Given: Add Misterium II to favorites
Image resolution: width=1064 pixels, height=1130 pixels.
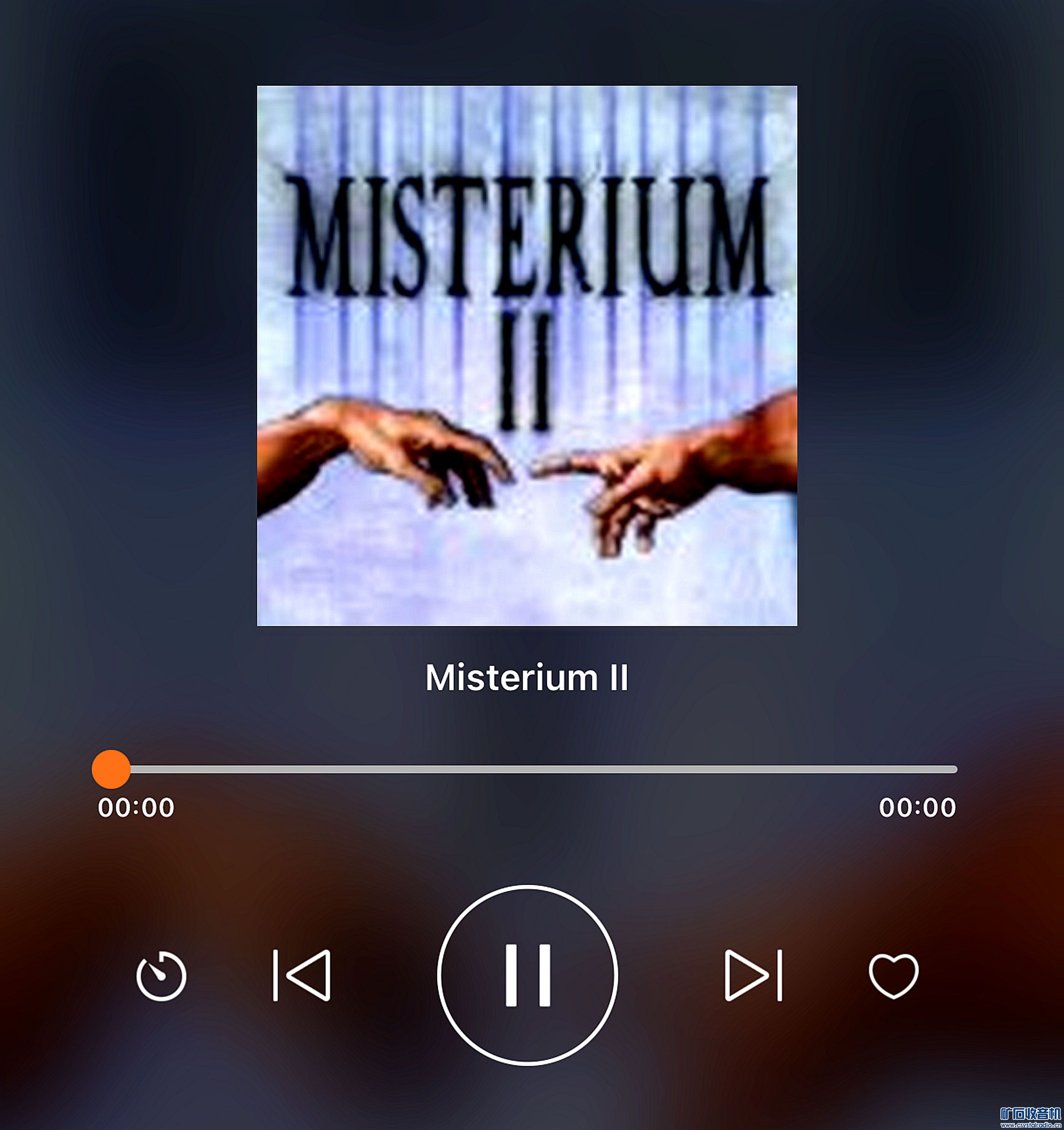Looking at the screenshot, I should point(893,975).
